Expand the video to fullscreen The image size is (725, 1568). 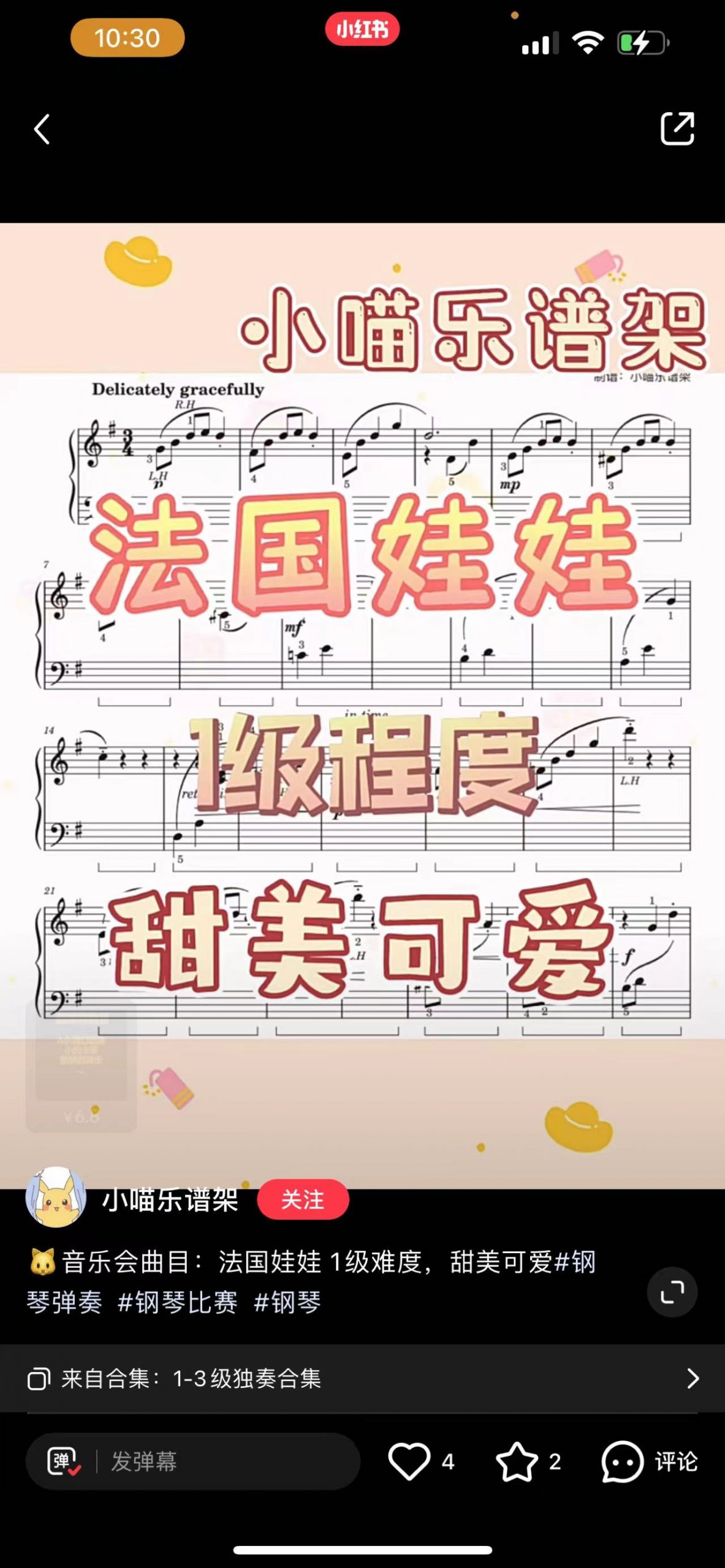pyautogui.click(x=672, y=1291)
